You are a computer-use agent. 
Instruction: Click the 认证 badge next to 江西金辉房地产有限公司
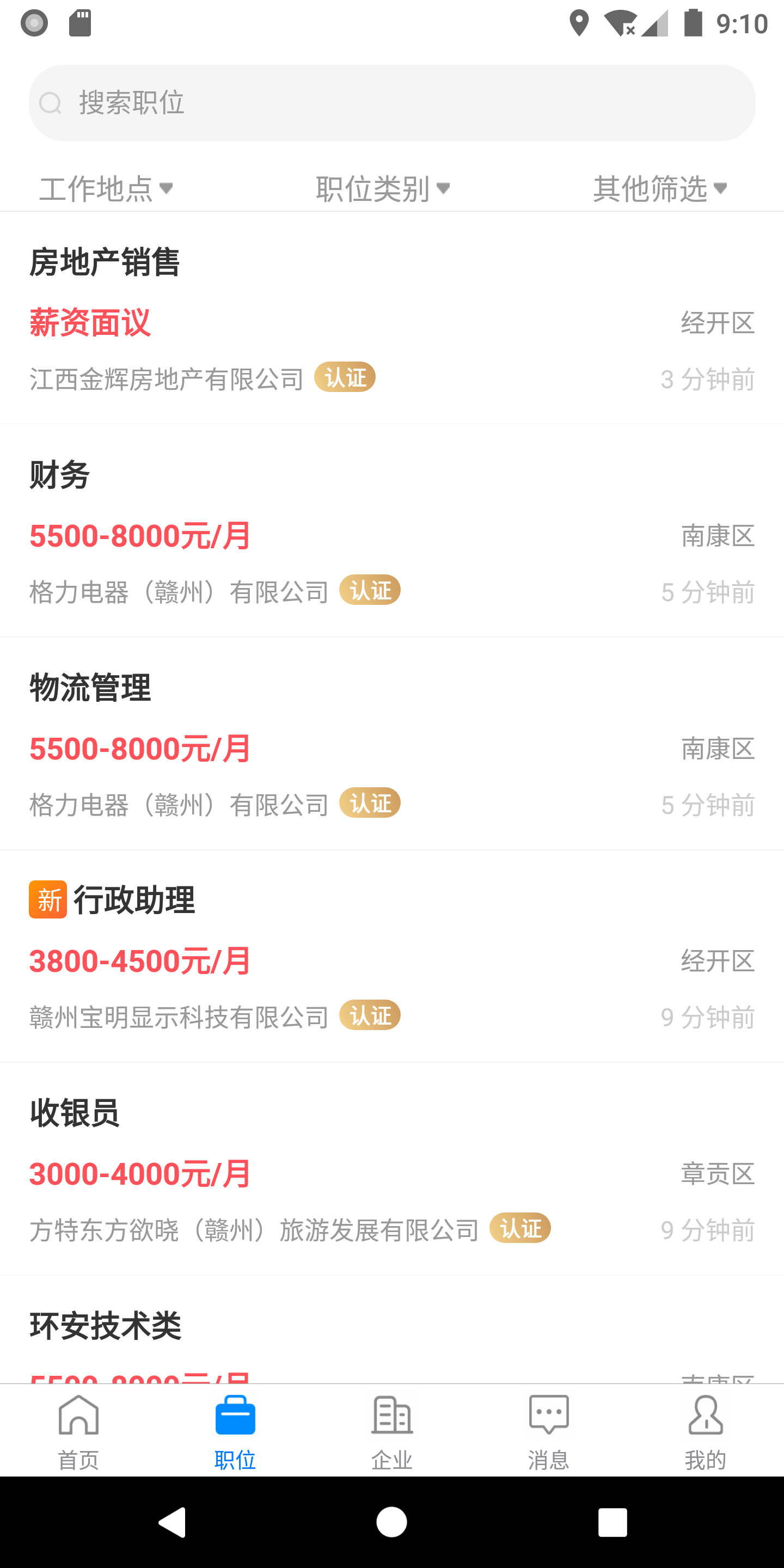[x=345, y=377]
